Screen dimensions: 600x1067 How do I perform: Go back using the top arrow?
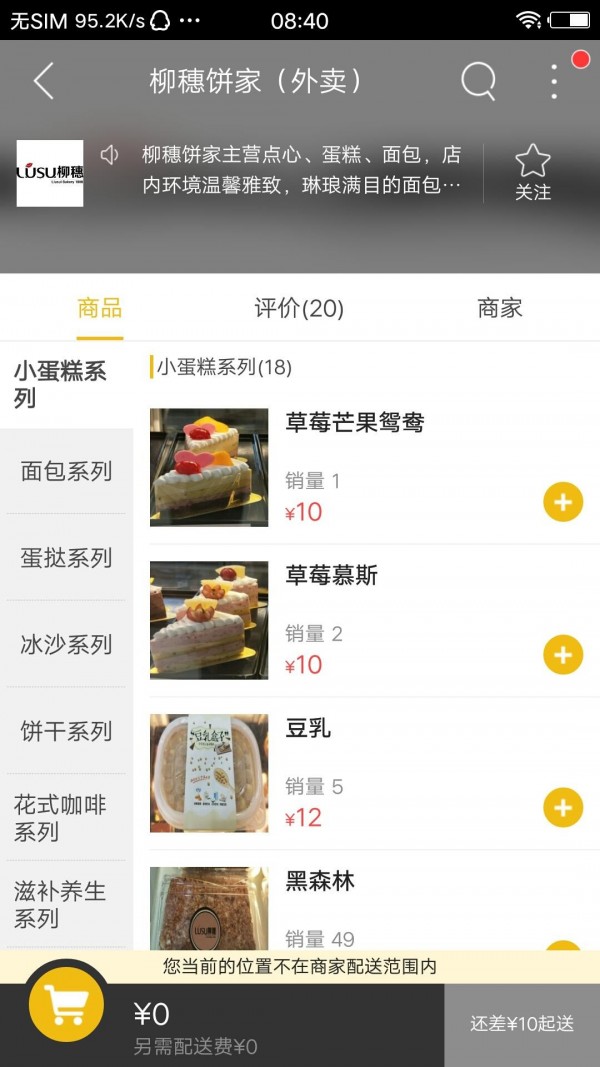pyautogui.click(x=44, y=81)
